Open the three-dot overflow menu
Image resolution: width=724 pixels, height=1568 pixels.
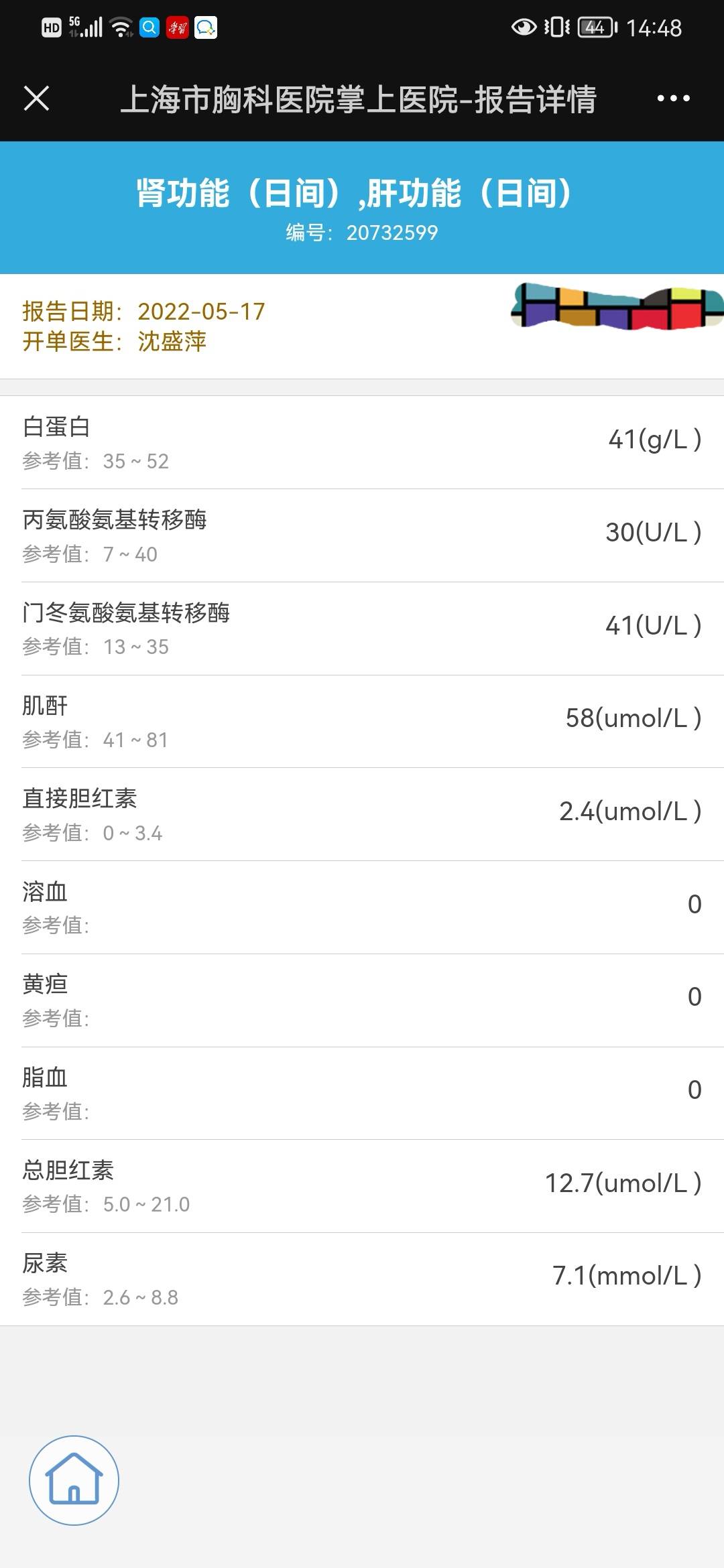[673, 99]
